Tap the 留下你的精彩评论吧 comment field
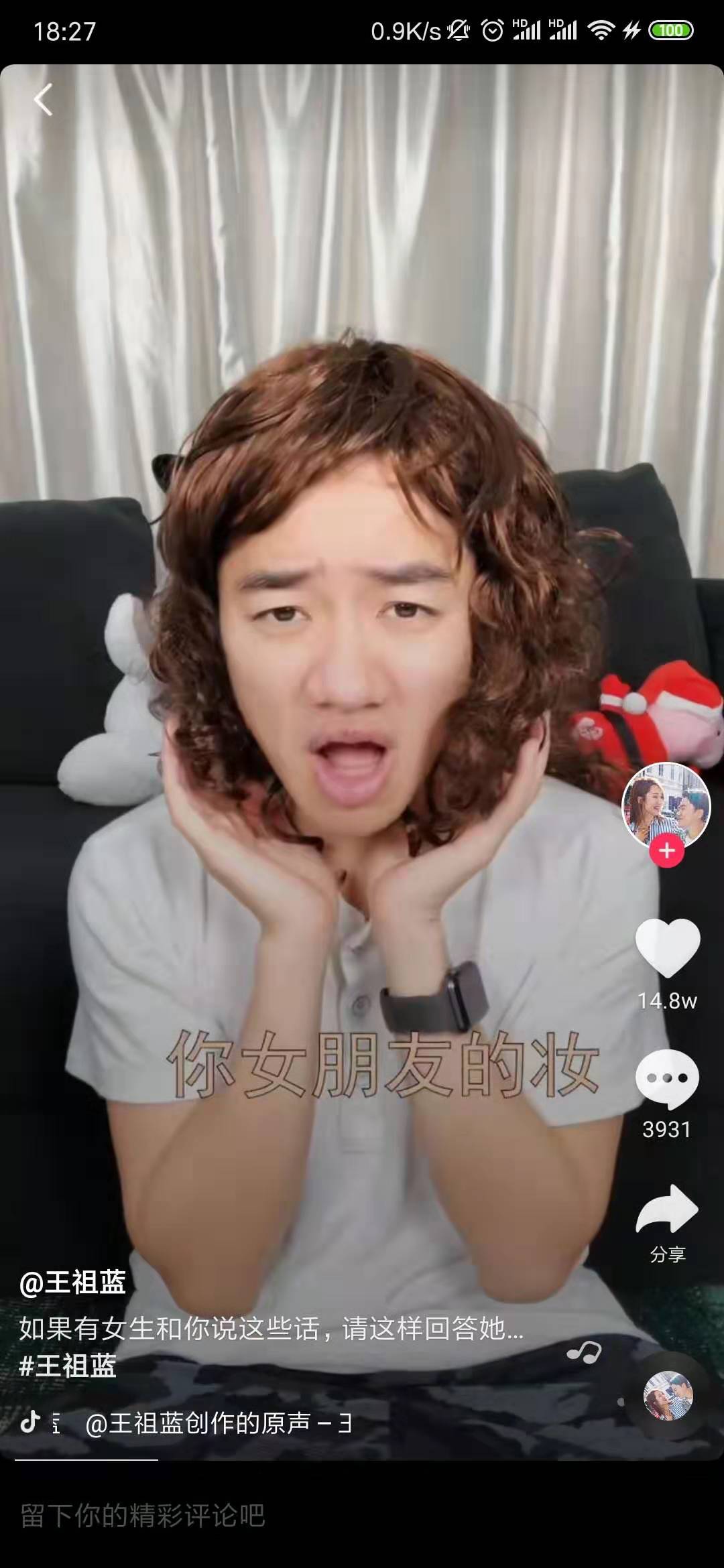 [143, 1516]
